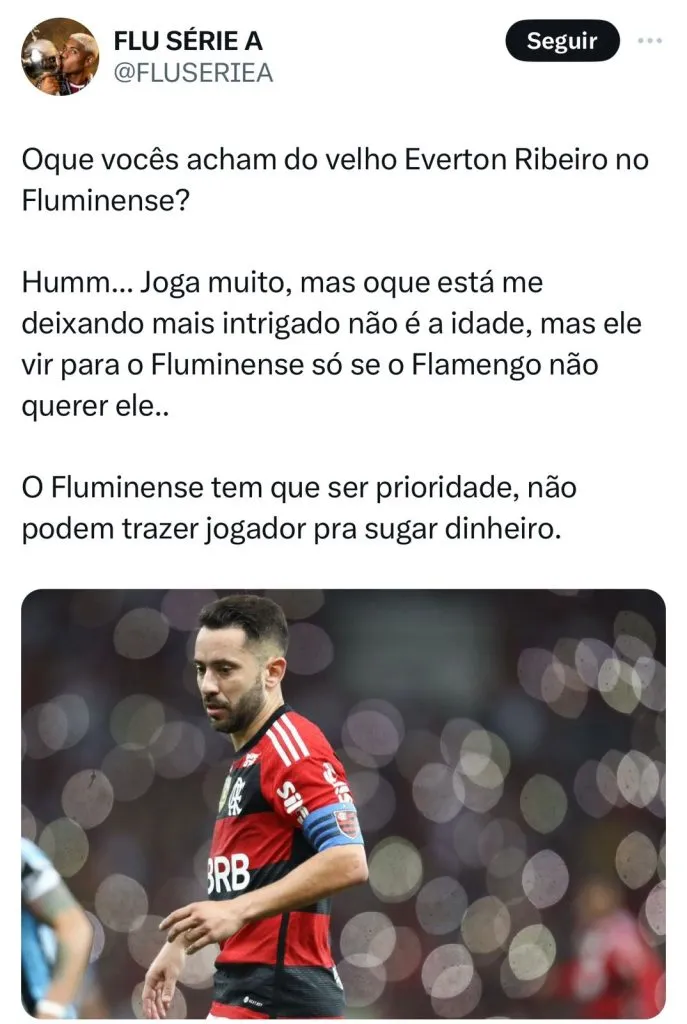Viewport: 687px width, 1024px height.
Task: Open the tweet's three-dot overflow menu
Action: click(650, 41)
